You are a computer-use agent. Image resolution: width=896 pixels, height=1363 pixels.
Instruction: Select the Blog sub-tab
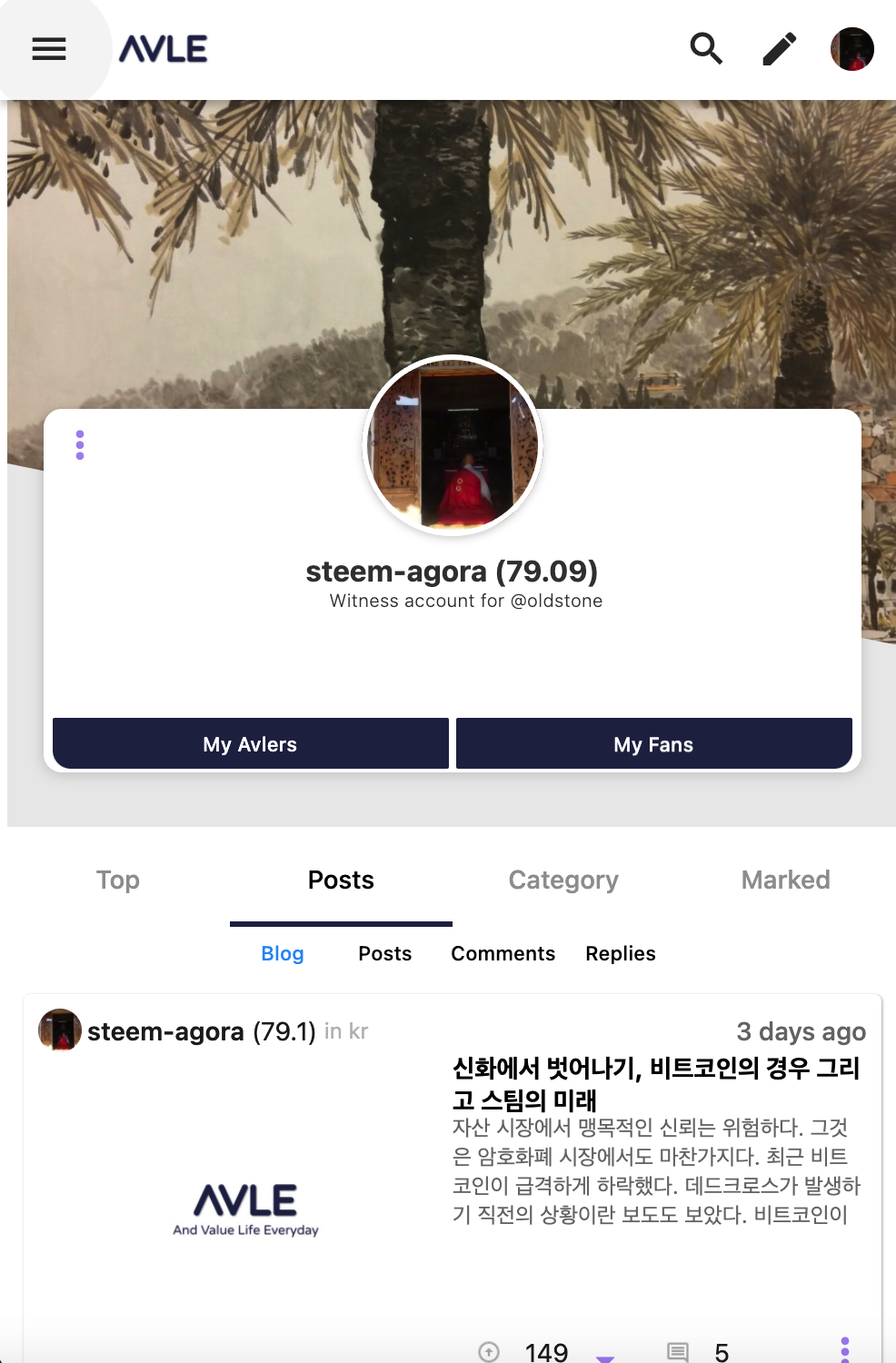tap(283, 953)
